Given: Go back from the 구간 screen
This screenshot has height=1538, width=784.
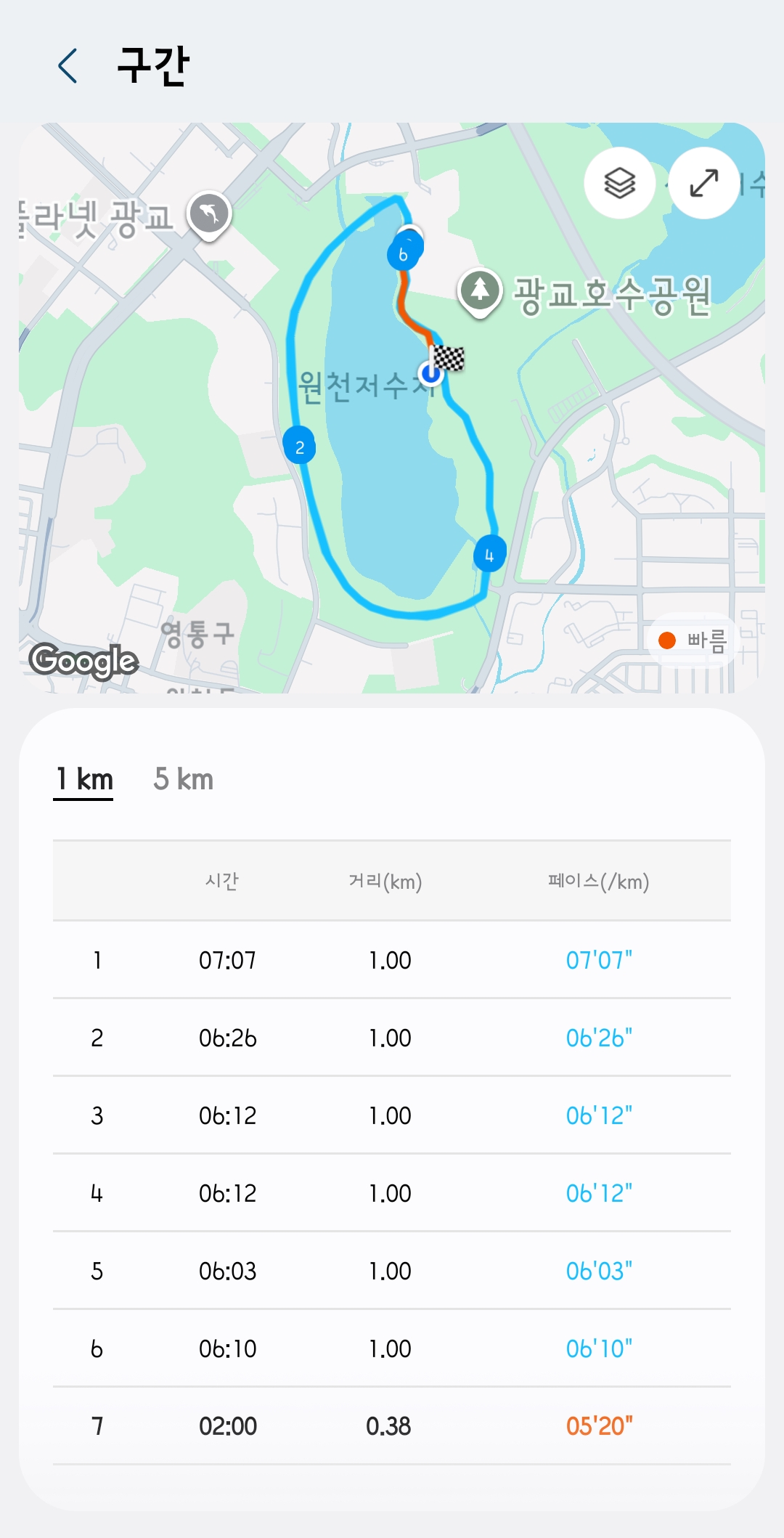Looking at the screenshot, I should pos(68,66).
